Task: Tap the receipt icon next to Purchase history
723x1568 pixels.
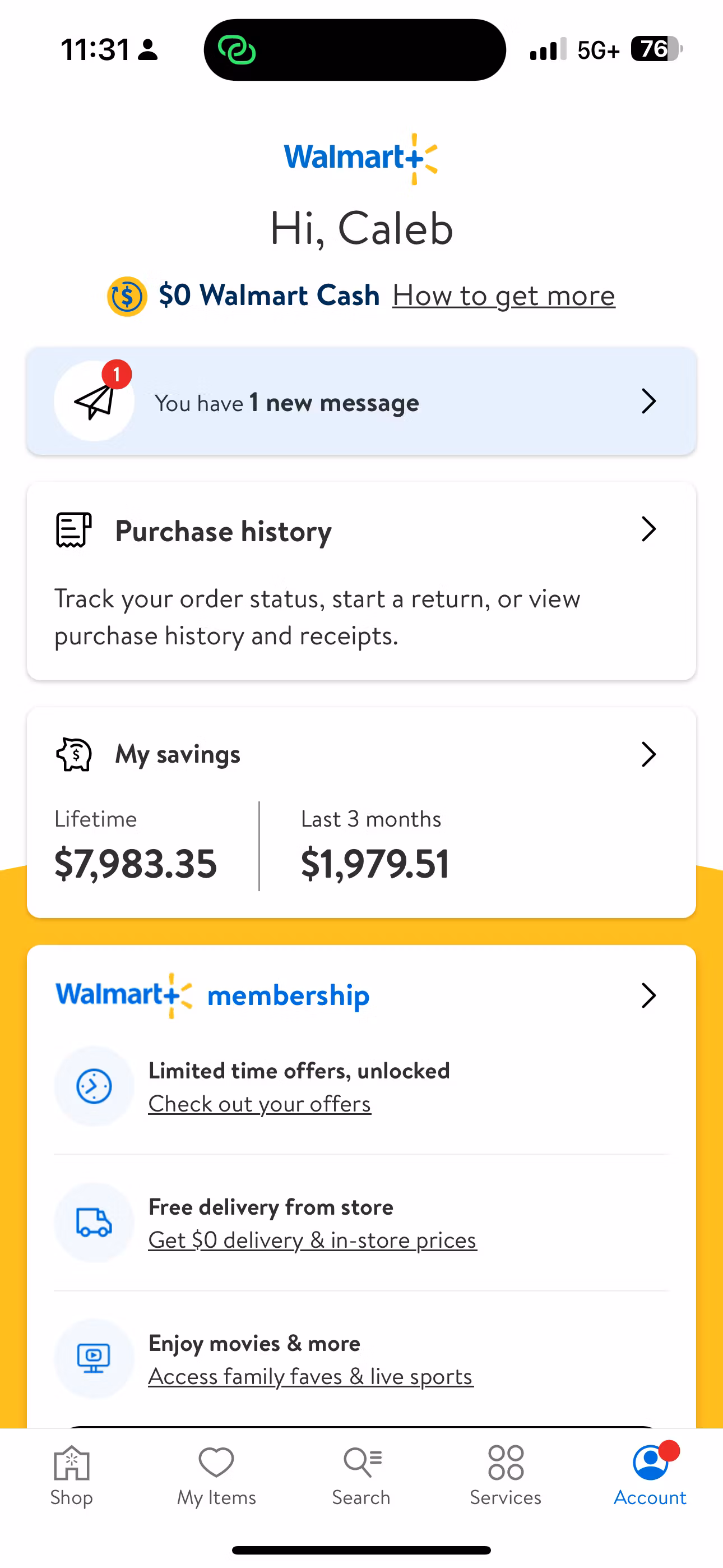Action: [x=72, y=529]
